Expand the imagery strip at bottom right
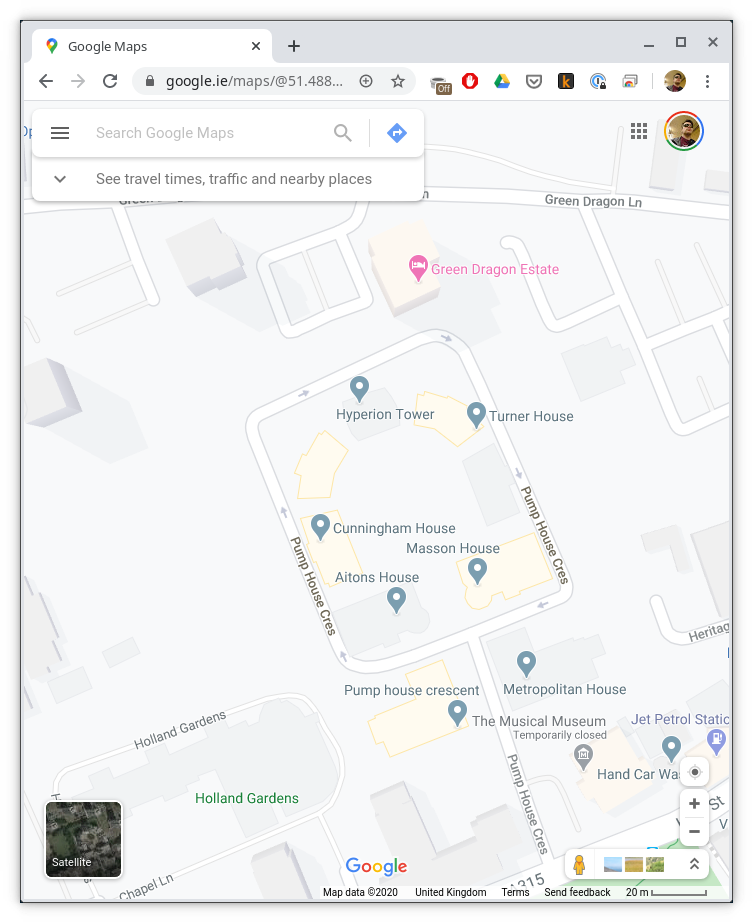Screen dimensions: 753x923 [x=694, y=864]
